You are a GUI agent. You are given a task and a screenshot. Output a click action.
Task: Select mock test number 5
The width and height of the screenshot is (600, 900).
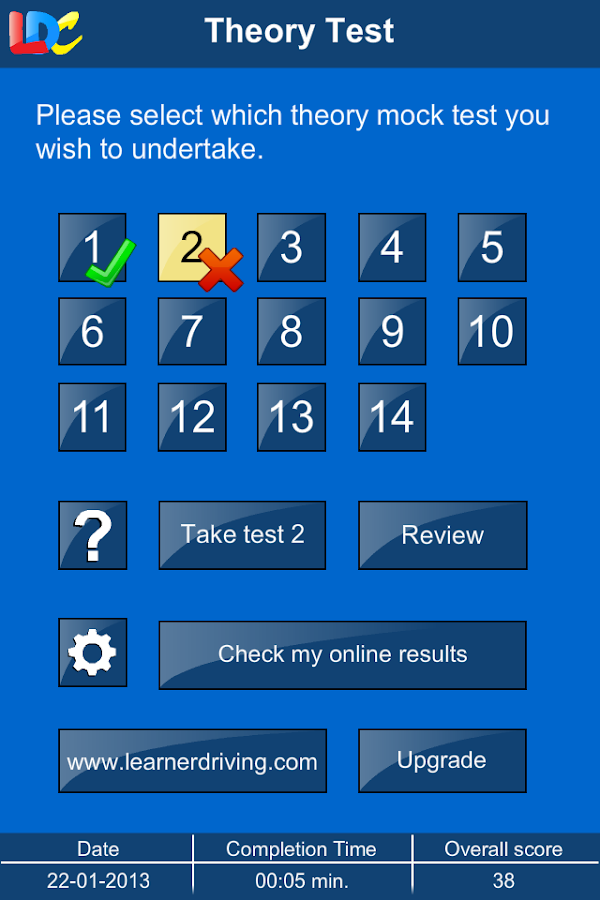tap(492, 247)
